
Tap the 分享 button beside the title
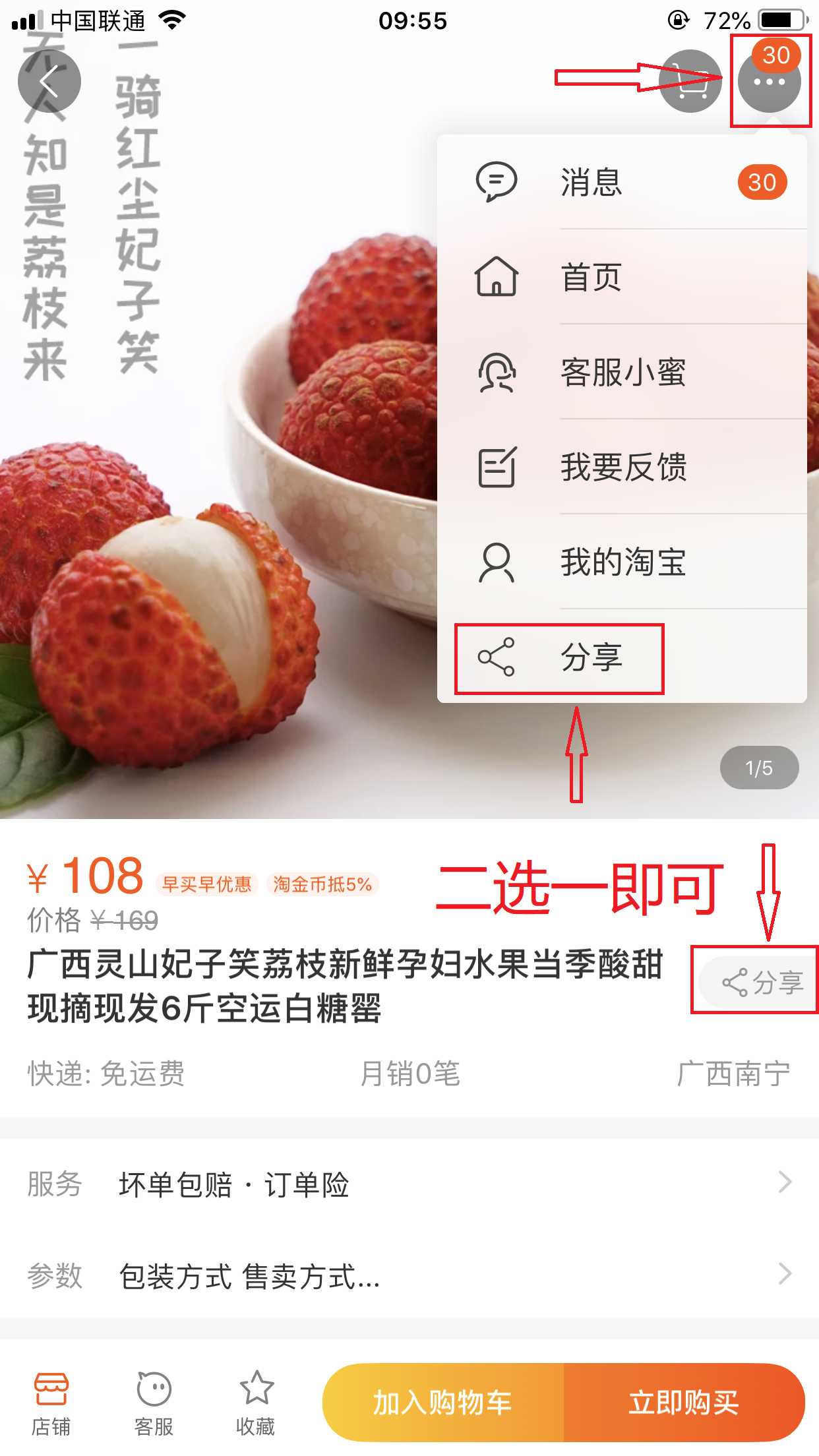[759, 982]
